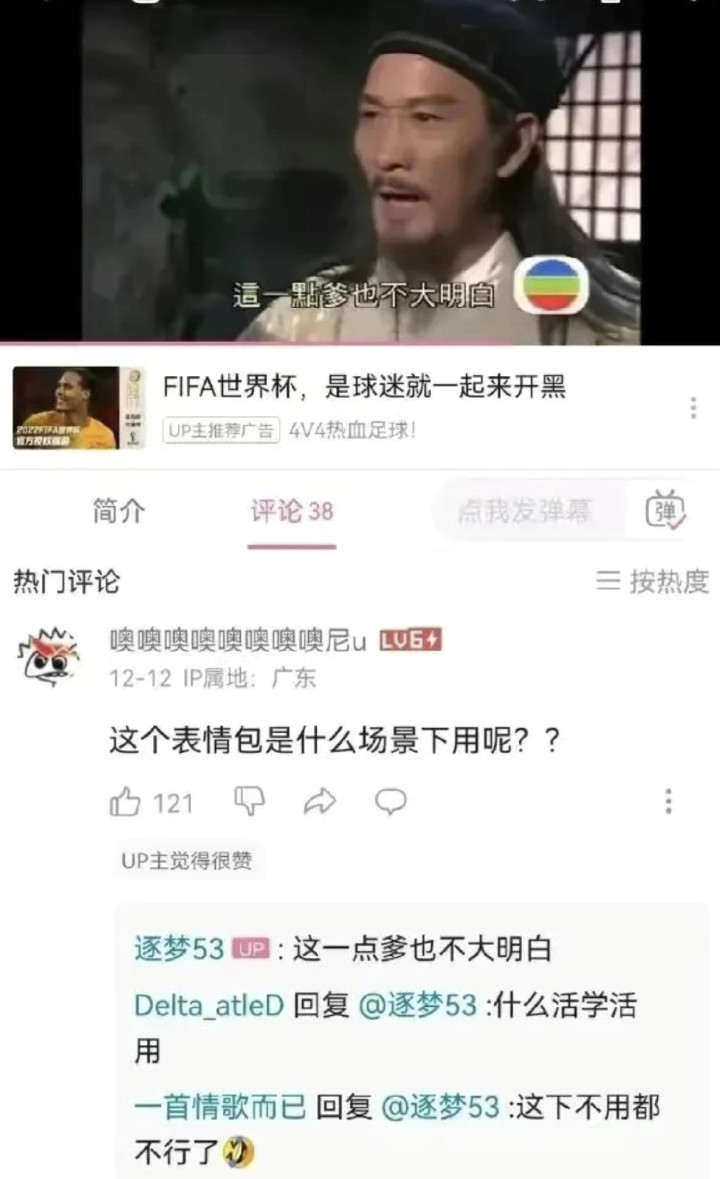Open 逐梦53 profile from the reply
720x1179 pixels.
[179, 949]
